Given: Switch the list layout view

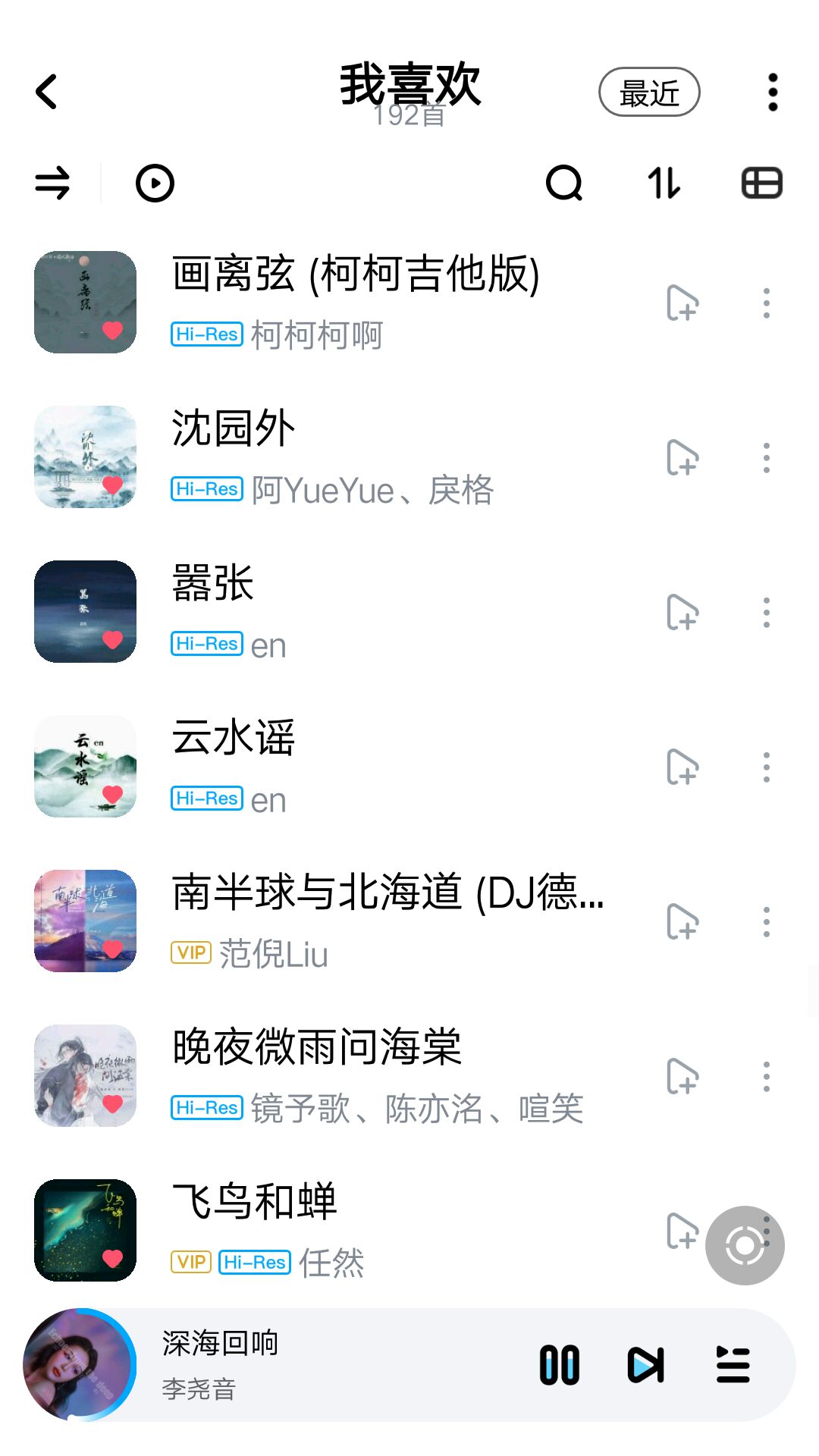Looking at the screenshot, I should [761, 184].
